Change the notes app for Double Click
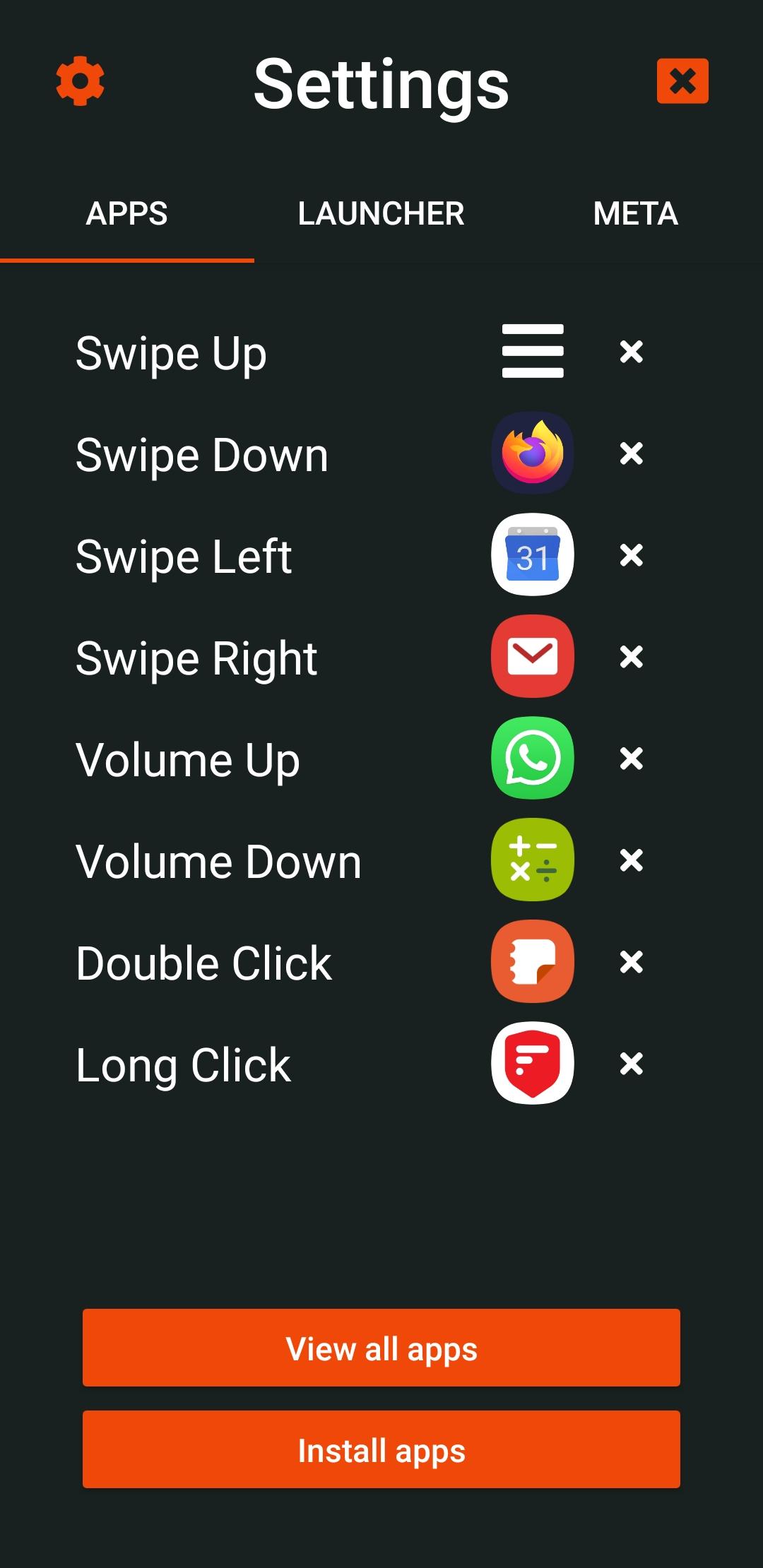Viewport: 763px width, 1568px height. [x=533, y=961]
